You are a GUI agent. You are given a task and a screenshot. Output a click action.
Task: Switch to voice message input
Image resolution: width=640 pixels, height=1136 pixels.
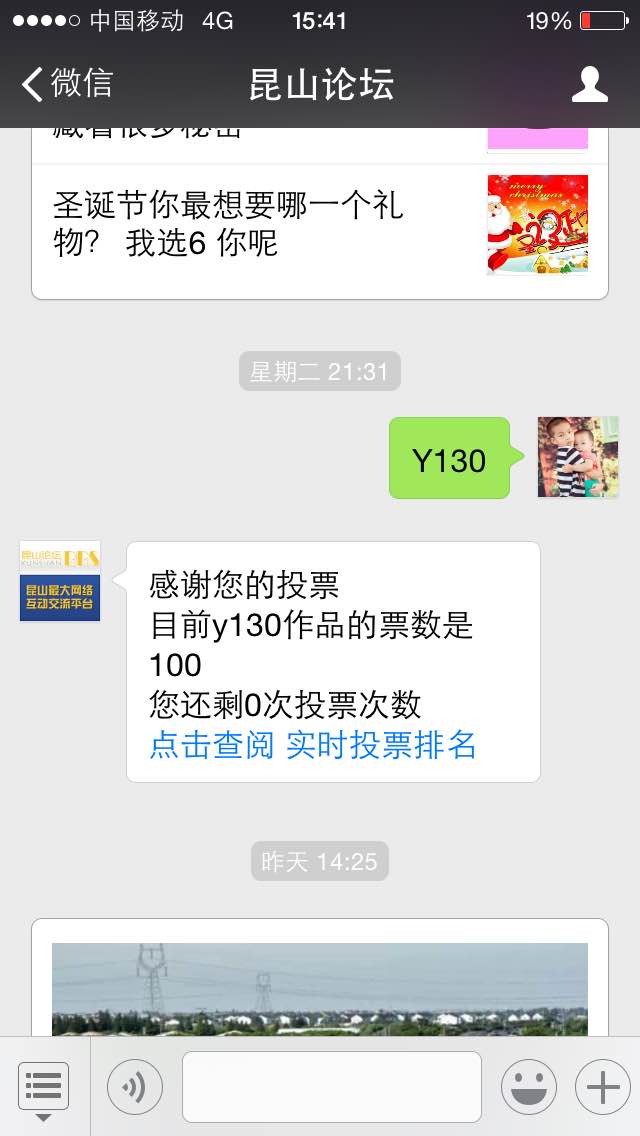point(135,1087)
